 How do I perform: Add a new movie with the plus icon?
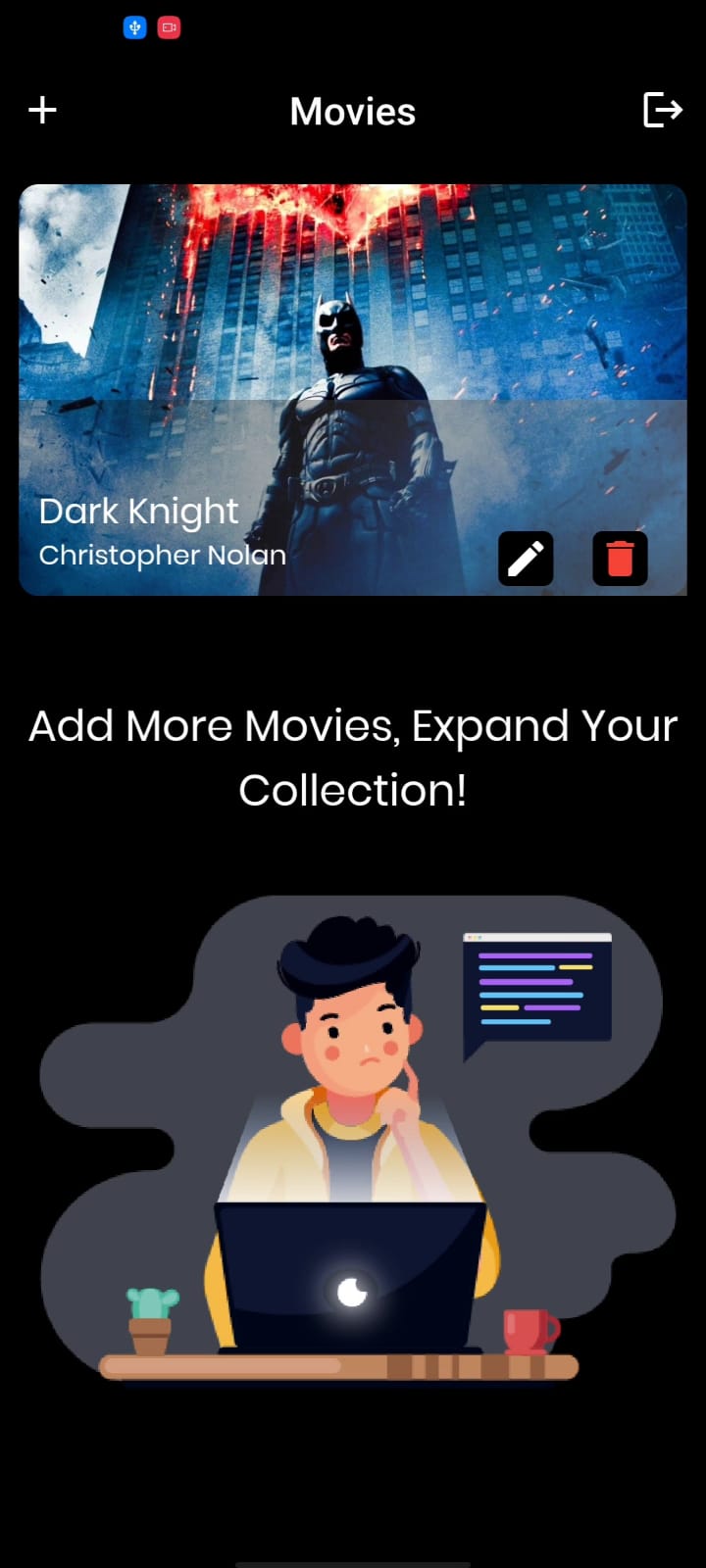click(x=42, y=110)
